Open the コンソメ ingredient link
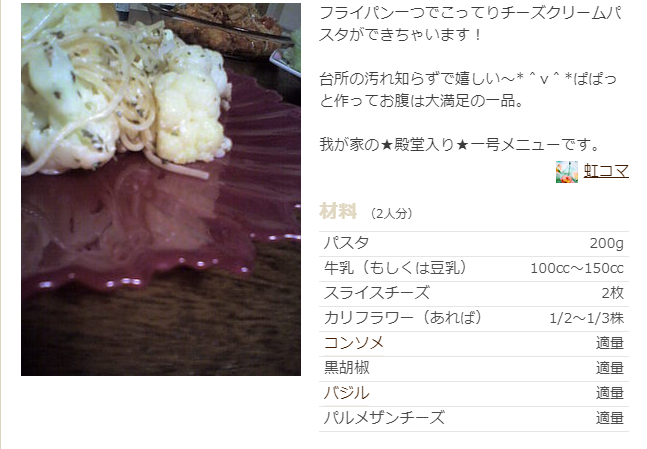Image resolution: width=647 pixels, height=449 pixels. 354,343
